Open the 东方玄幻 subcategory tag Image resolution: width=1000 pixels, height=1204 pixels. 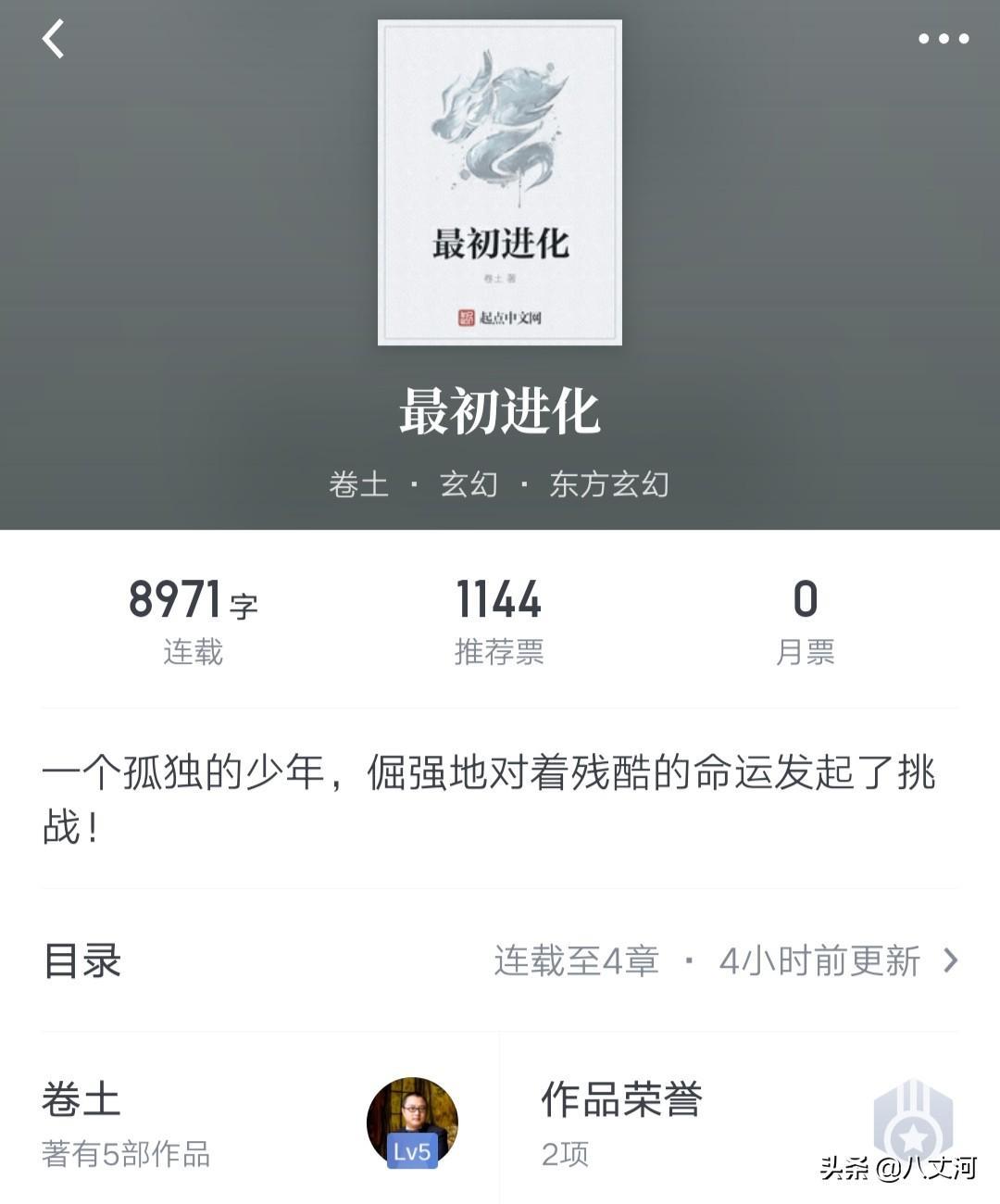click(x=608, y=484)
